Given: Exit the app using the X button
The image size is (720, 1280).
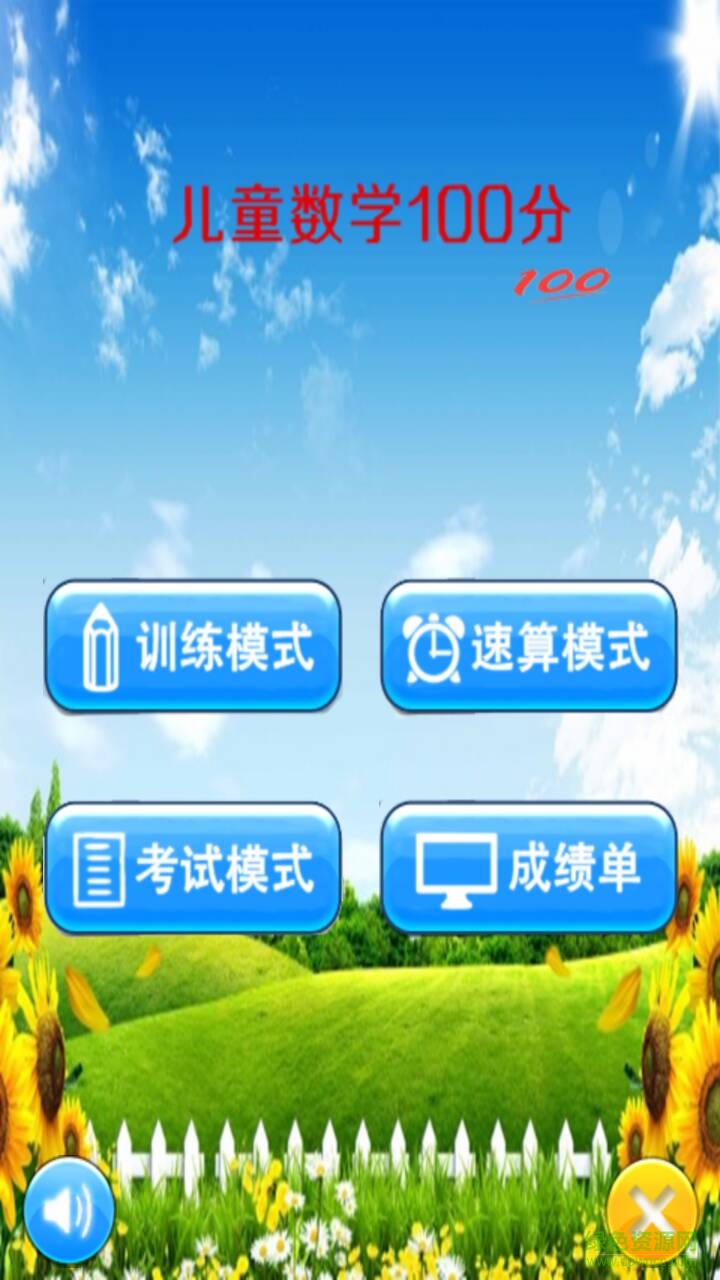Looking at the screenshot, I should tap(652, 1210).
